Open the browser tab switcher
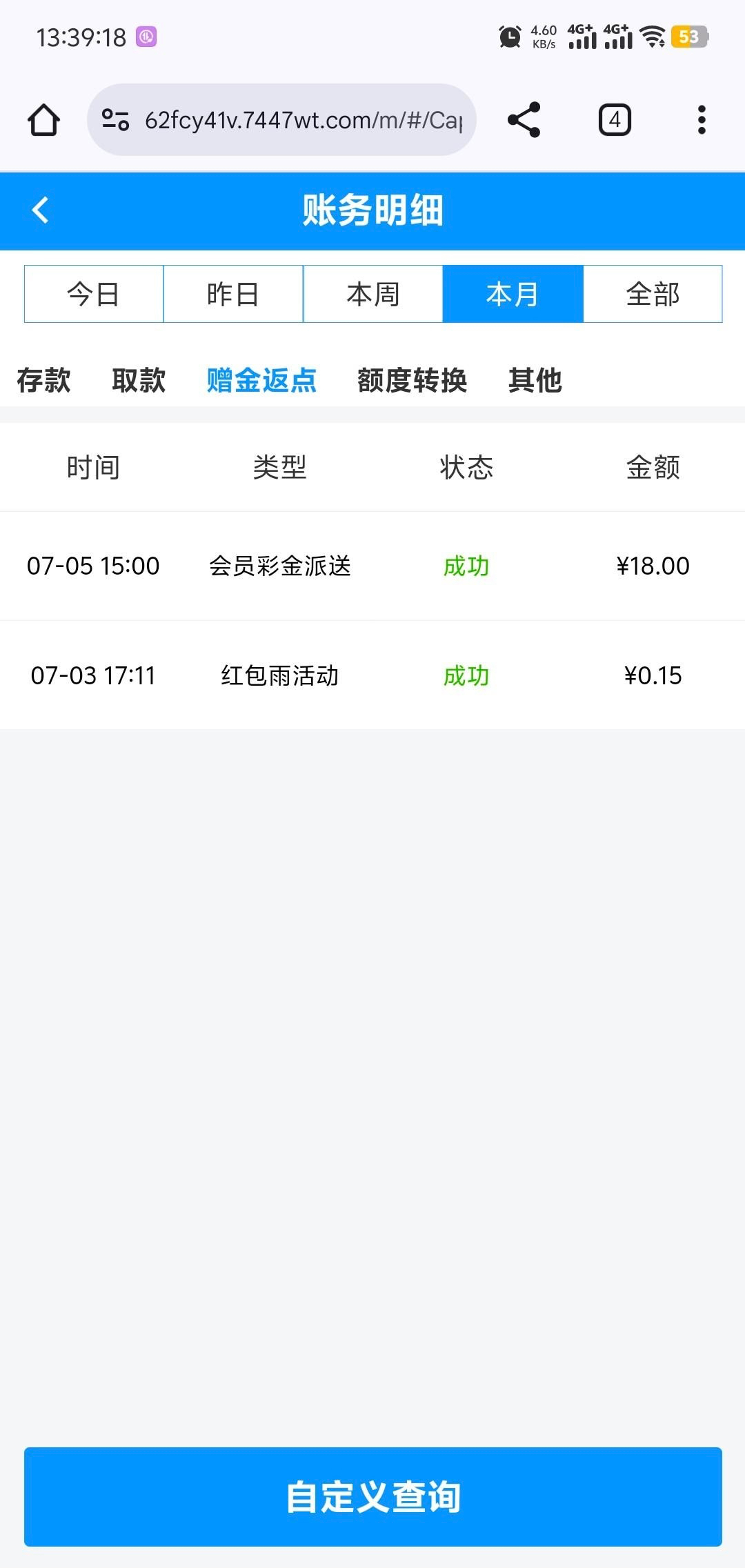Viewport: 745px width, 1568px height. point(615,120)
